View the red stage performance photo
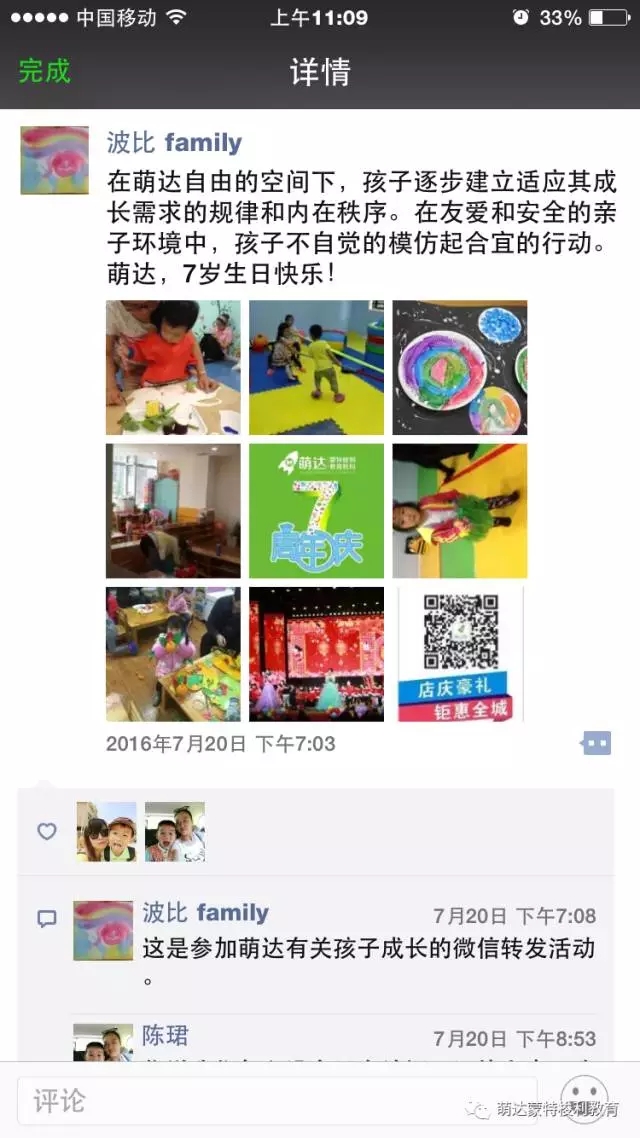The image size is (640, 1138). coord(316,654)
